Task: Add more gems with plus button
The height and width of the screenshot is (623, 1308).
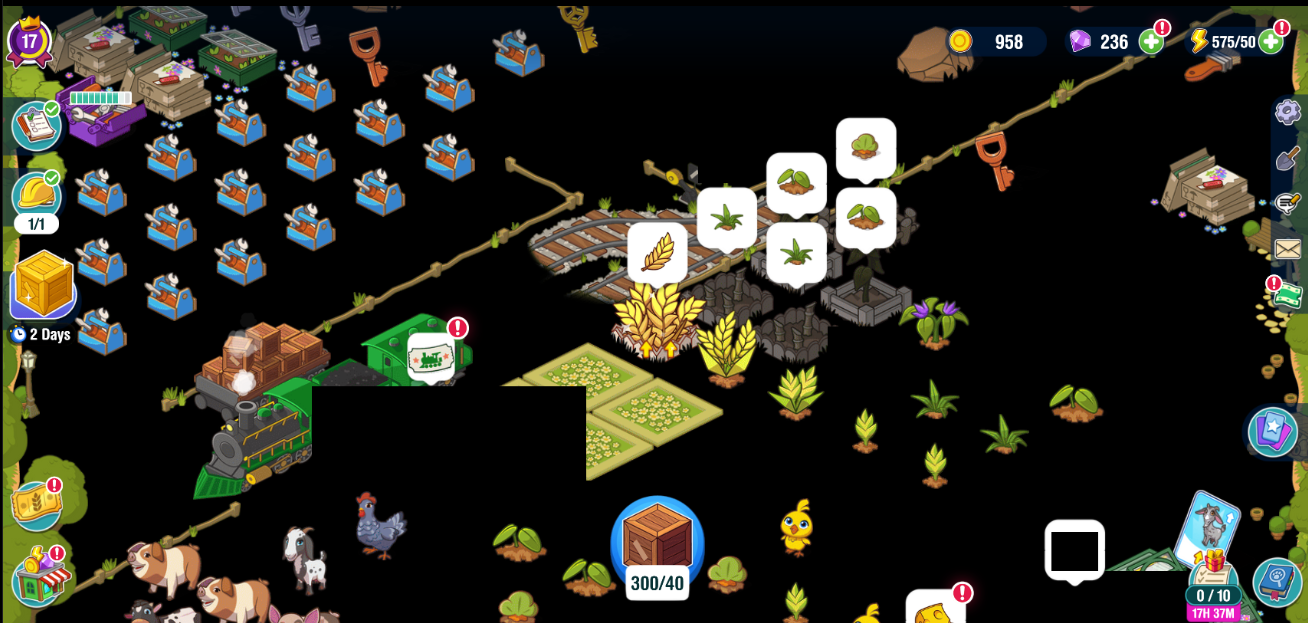Action: tap(1151, 41)
